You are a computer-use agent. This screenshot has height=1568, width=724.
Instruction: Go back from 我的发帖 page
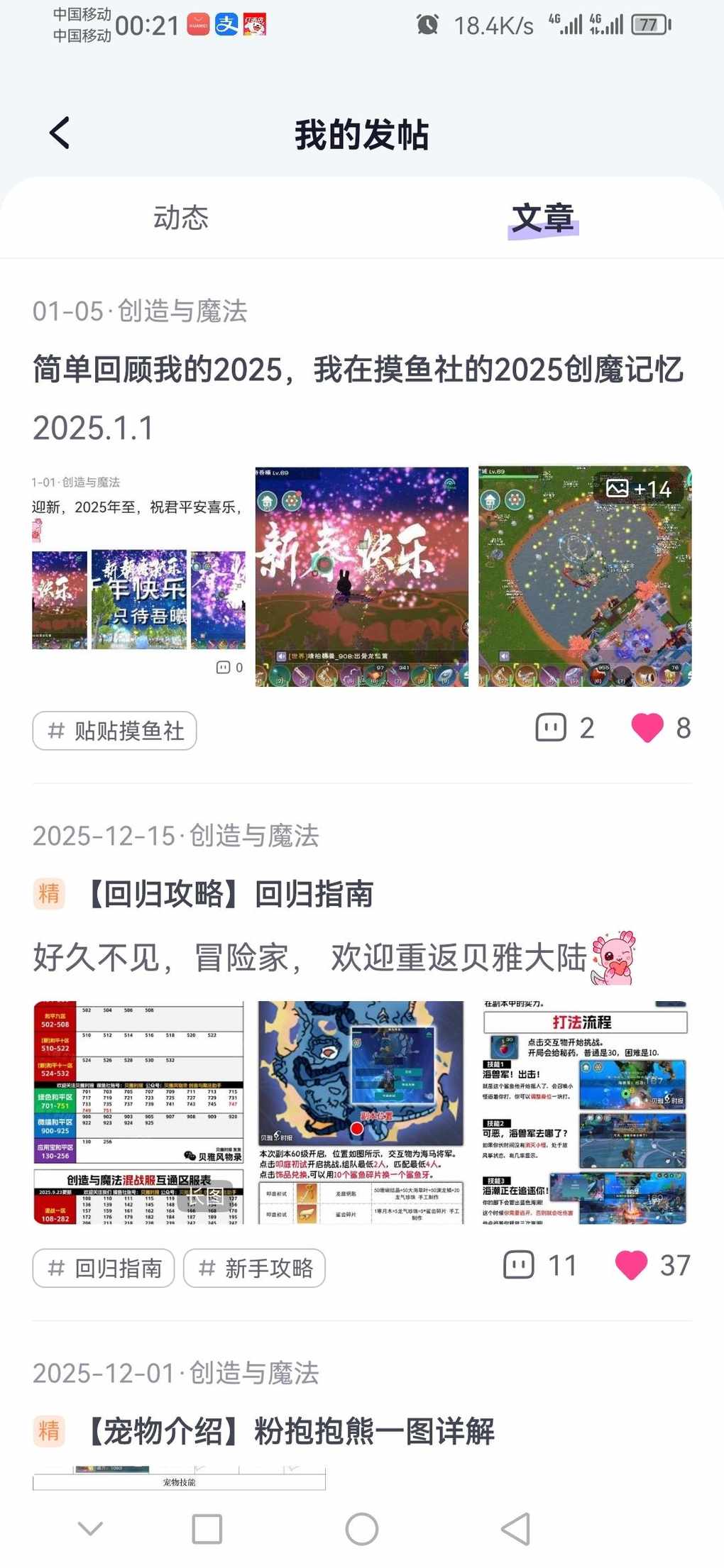(x=60, y=133)
